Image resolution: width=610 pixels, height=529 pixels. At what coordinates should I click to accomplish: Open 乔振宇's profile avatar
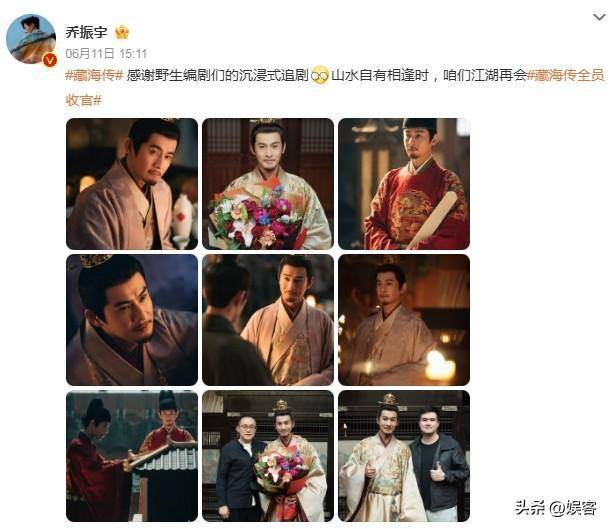[x=31, y=40]
